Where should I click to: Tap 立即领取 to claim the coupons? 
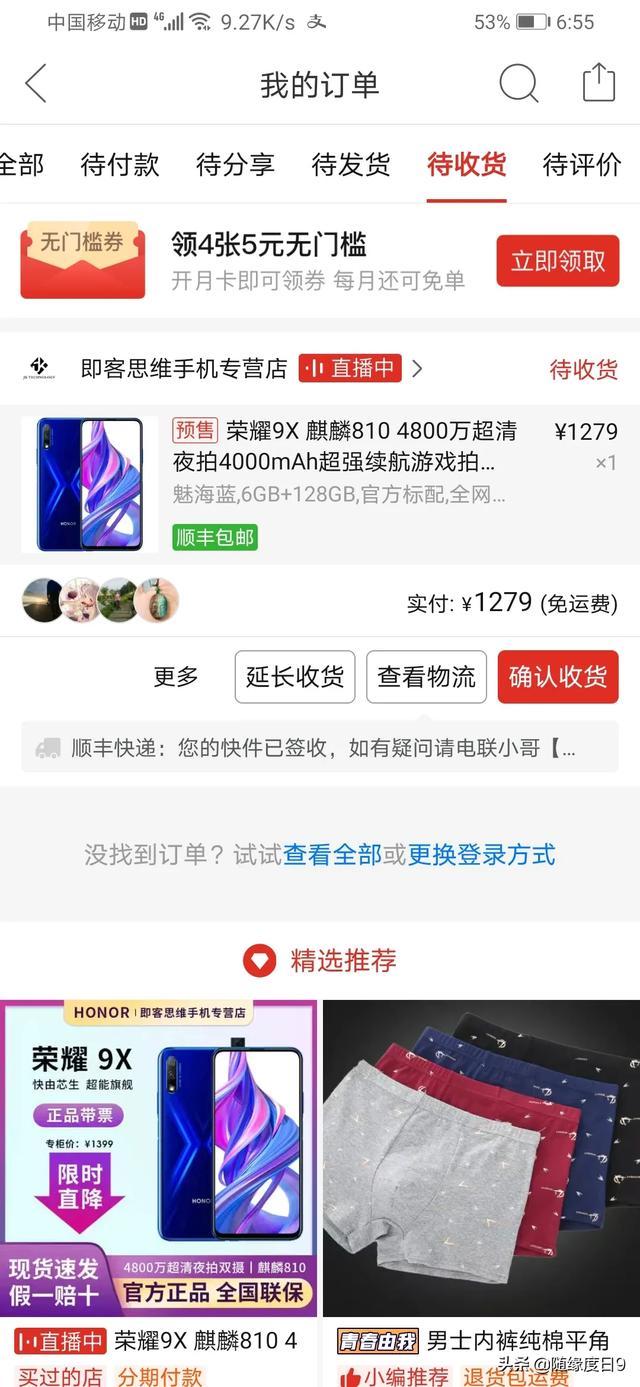click(x=558, y=261)
